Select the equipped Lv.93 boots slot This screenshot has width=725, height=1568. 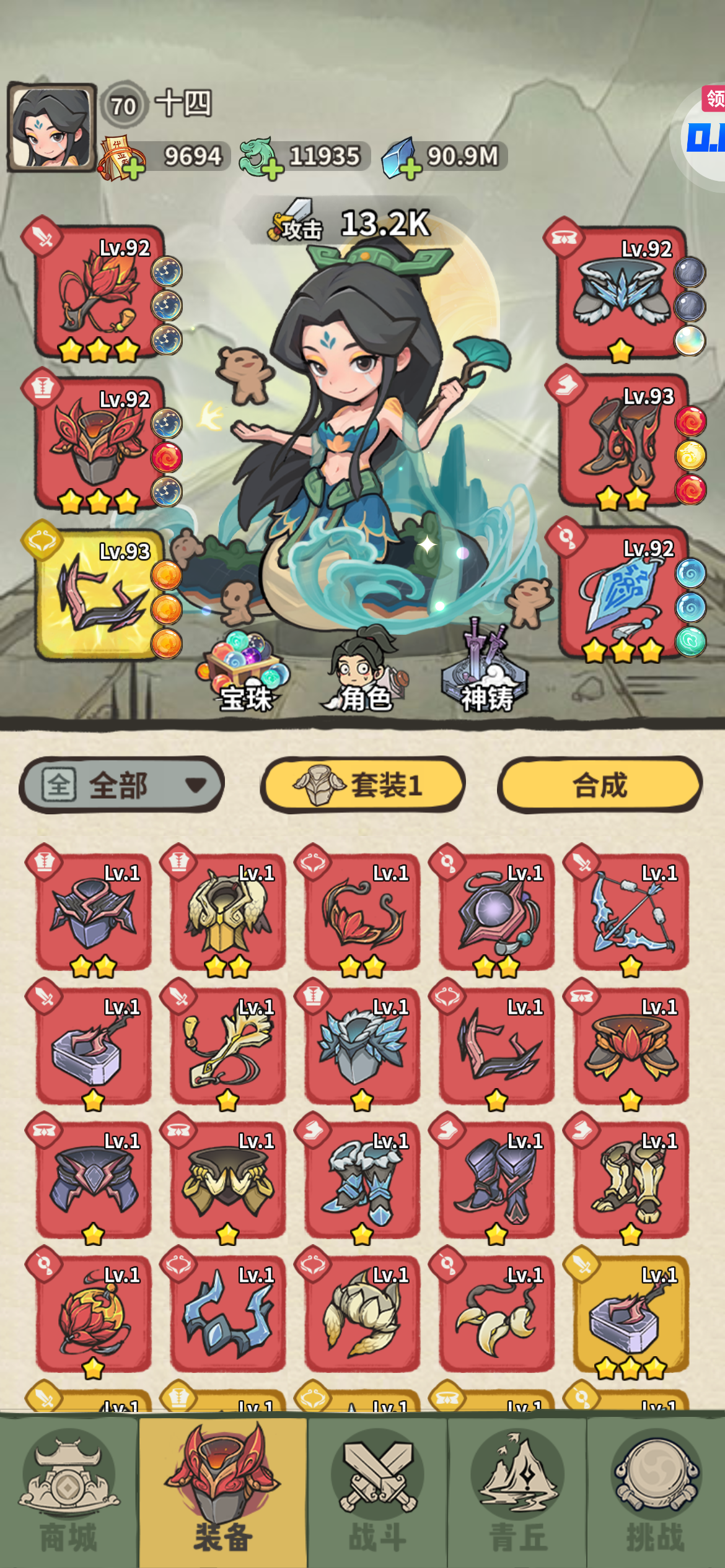(623, 441)
